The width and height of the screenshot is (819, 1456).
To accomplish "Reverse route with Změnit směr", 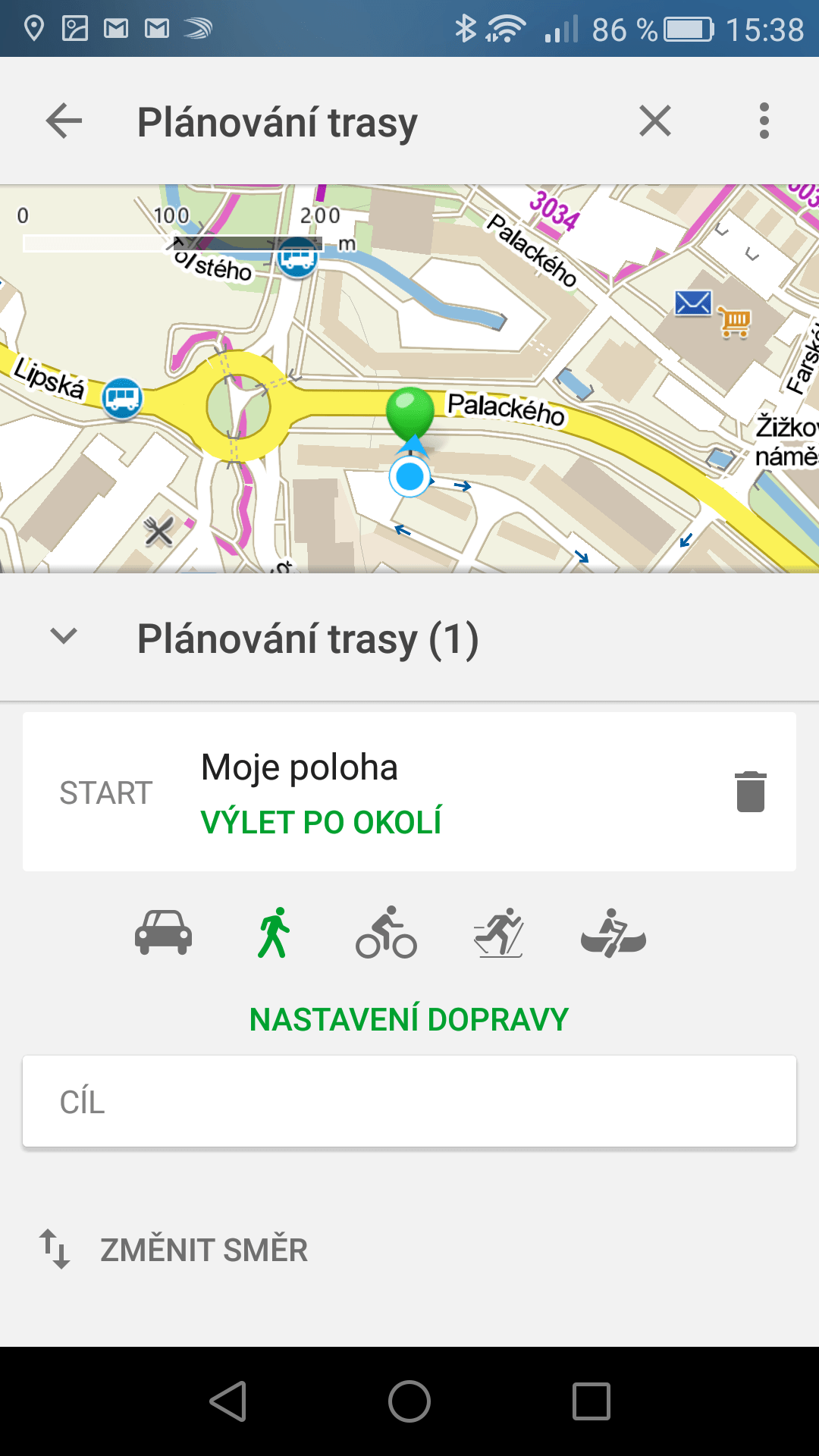I will tap(174, 1250).
